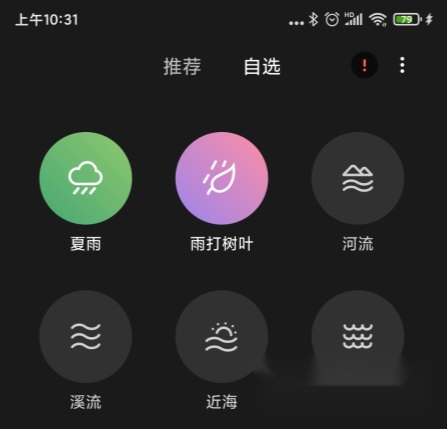Play the 近海 sound
This screenshot has width=447, height=429.
point(222,336)
